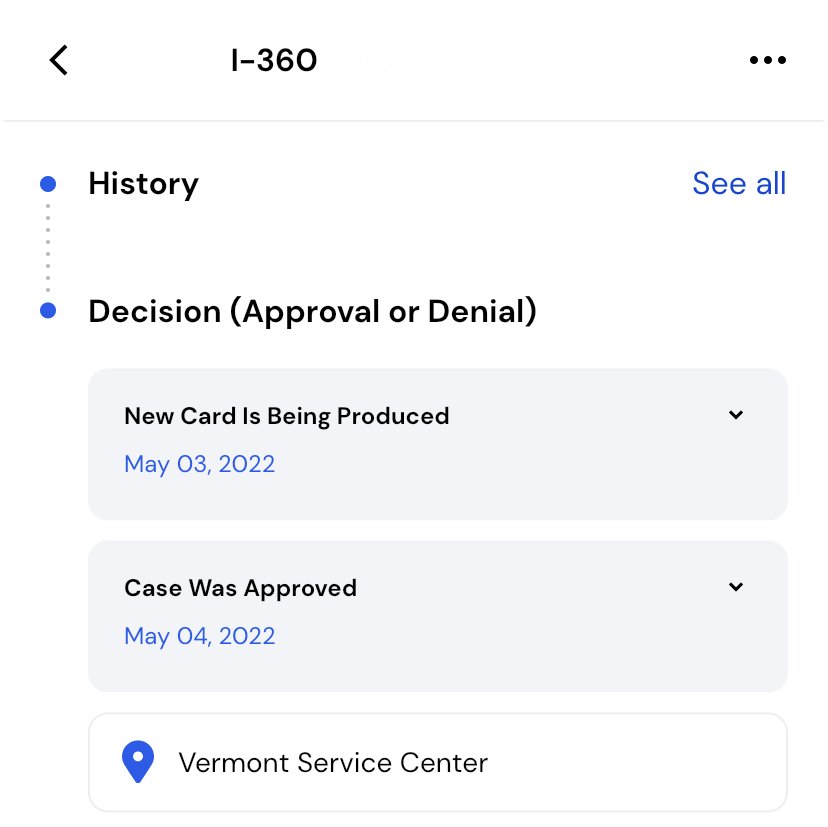
Task: Go back using the arrow icon
Action: pos(59,60)
